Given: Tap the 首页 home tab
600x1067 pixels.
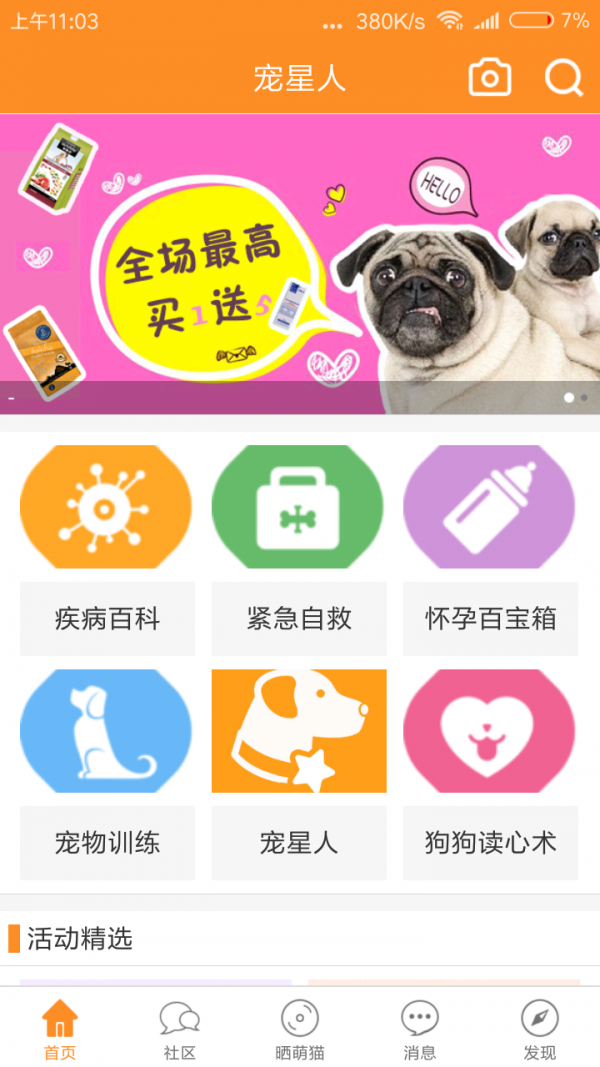Looking at the screenshot, I should pos(60,1029).
